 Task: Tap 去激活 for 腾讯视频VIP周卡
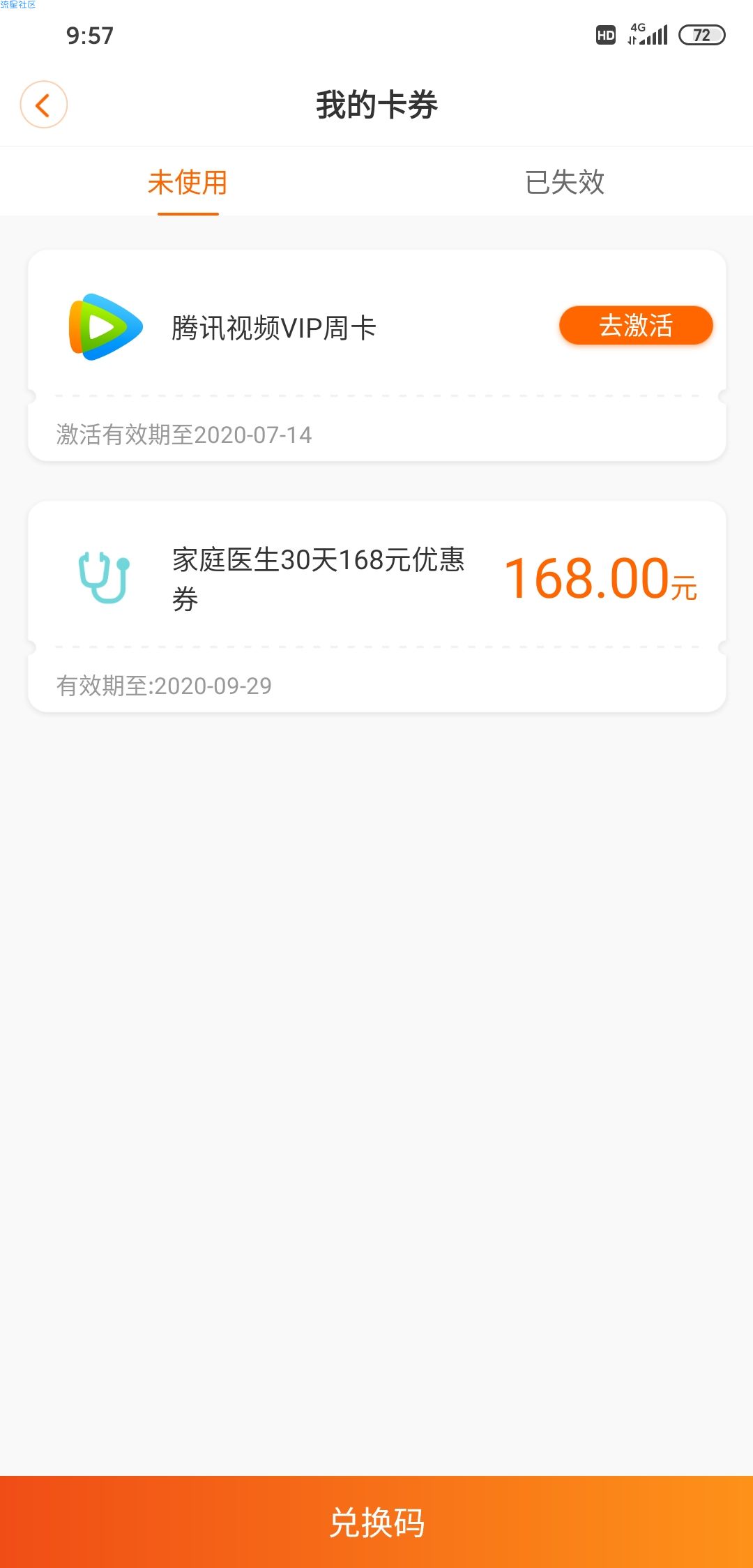click(x=636, y=326)
